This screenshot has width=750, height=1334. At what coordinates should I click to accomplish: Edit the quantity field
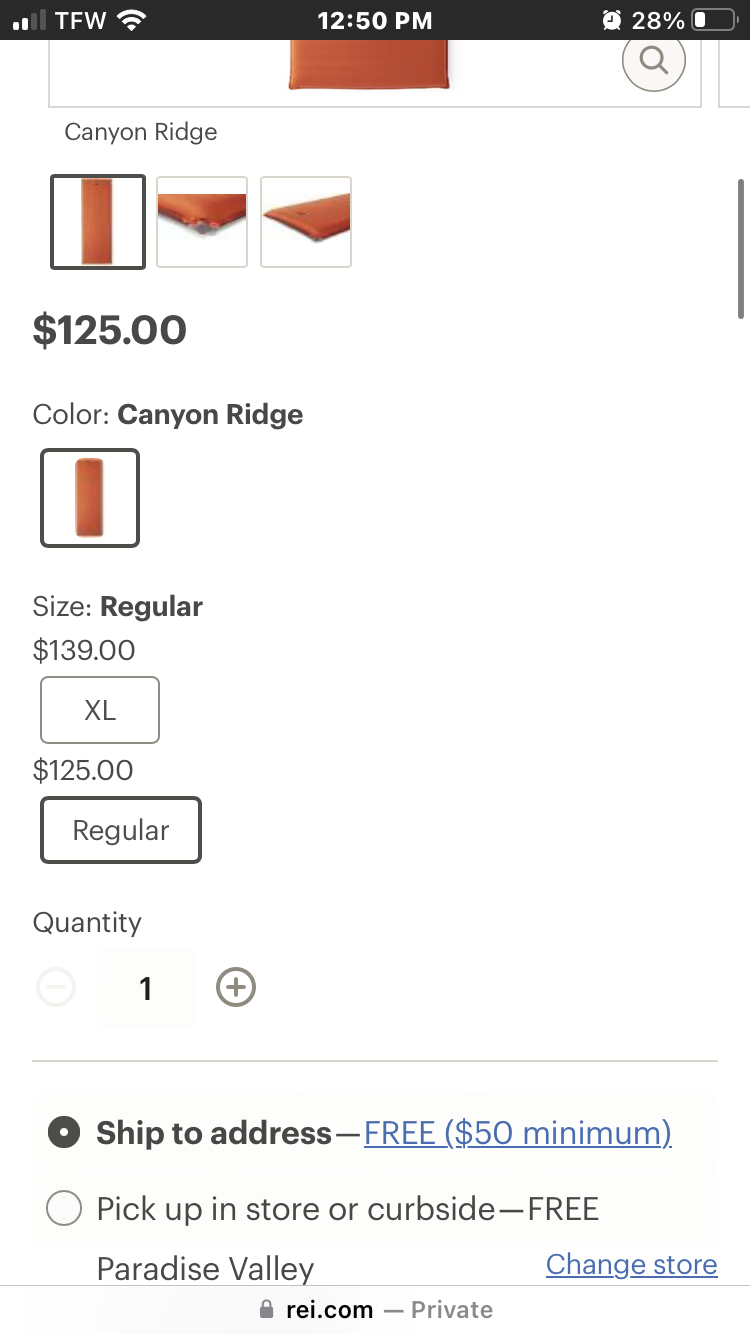[x=146, y=988]
